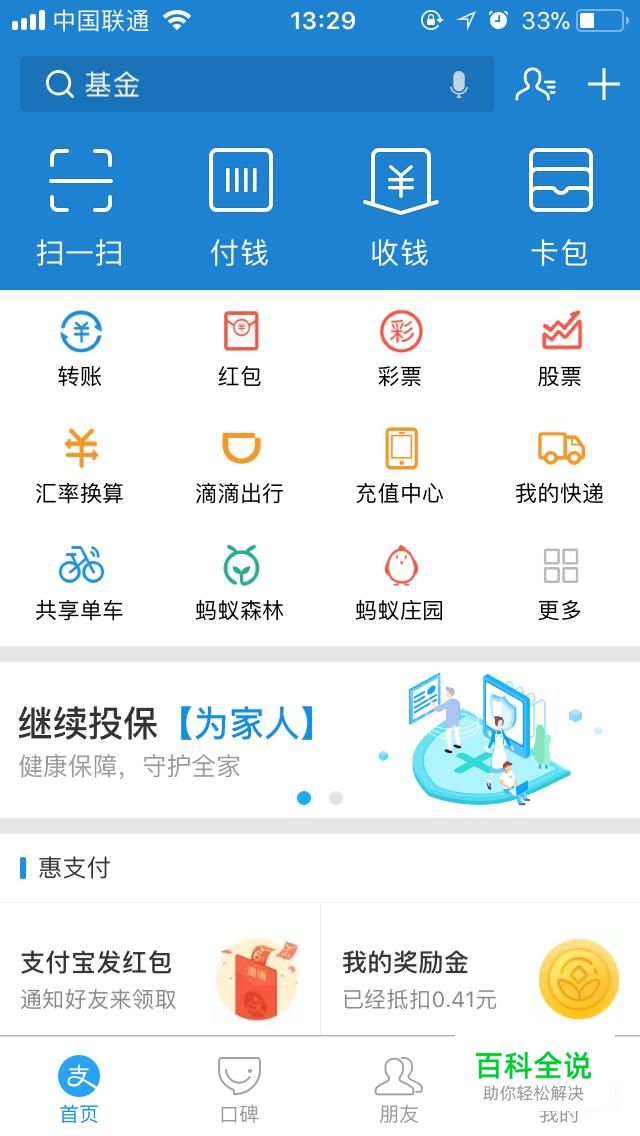Launch 滴滴出行 ride service

pos(240,466)
